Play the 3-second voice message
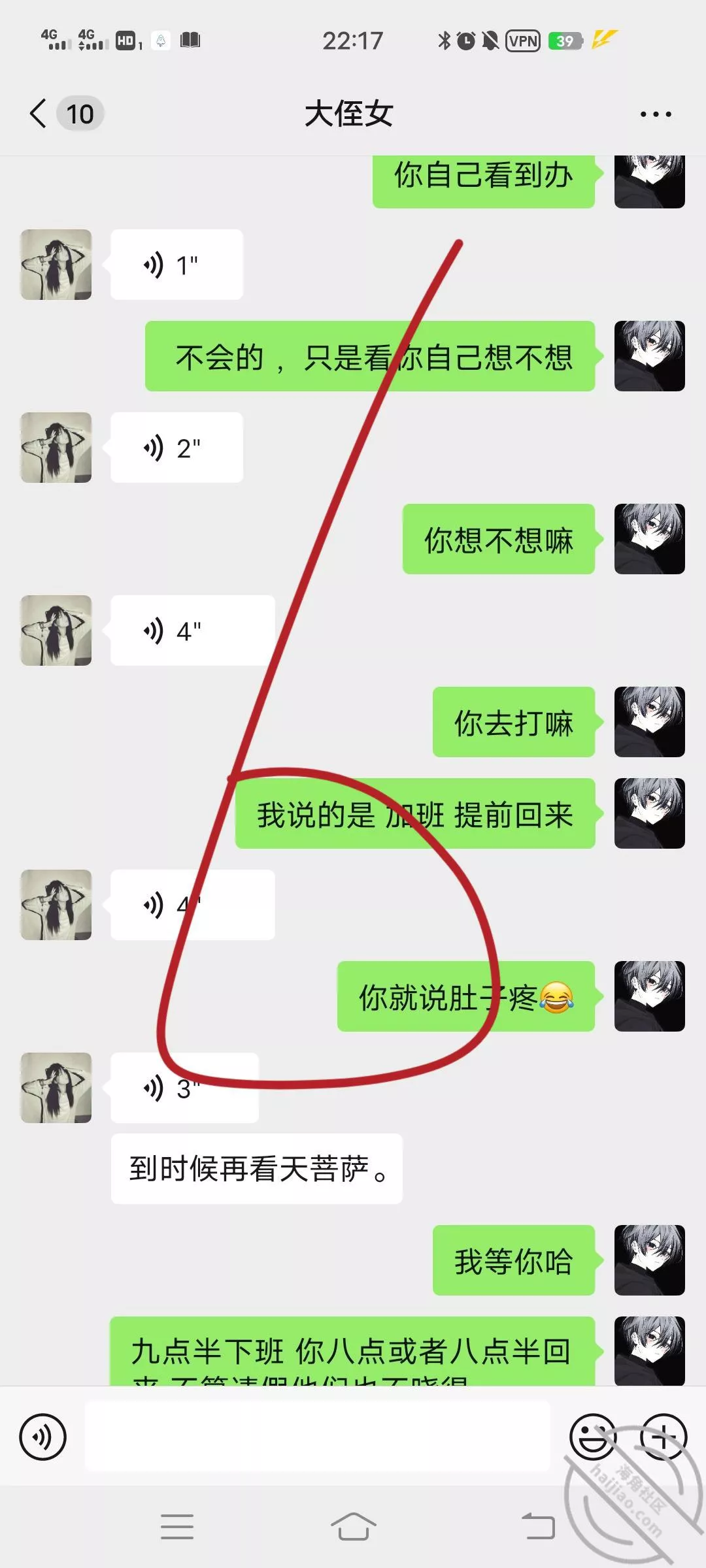The width and height of the screenshot is (706, 1568). coord(184,1088)
